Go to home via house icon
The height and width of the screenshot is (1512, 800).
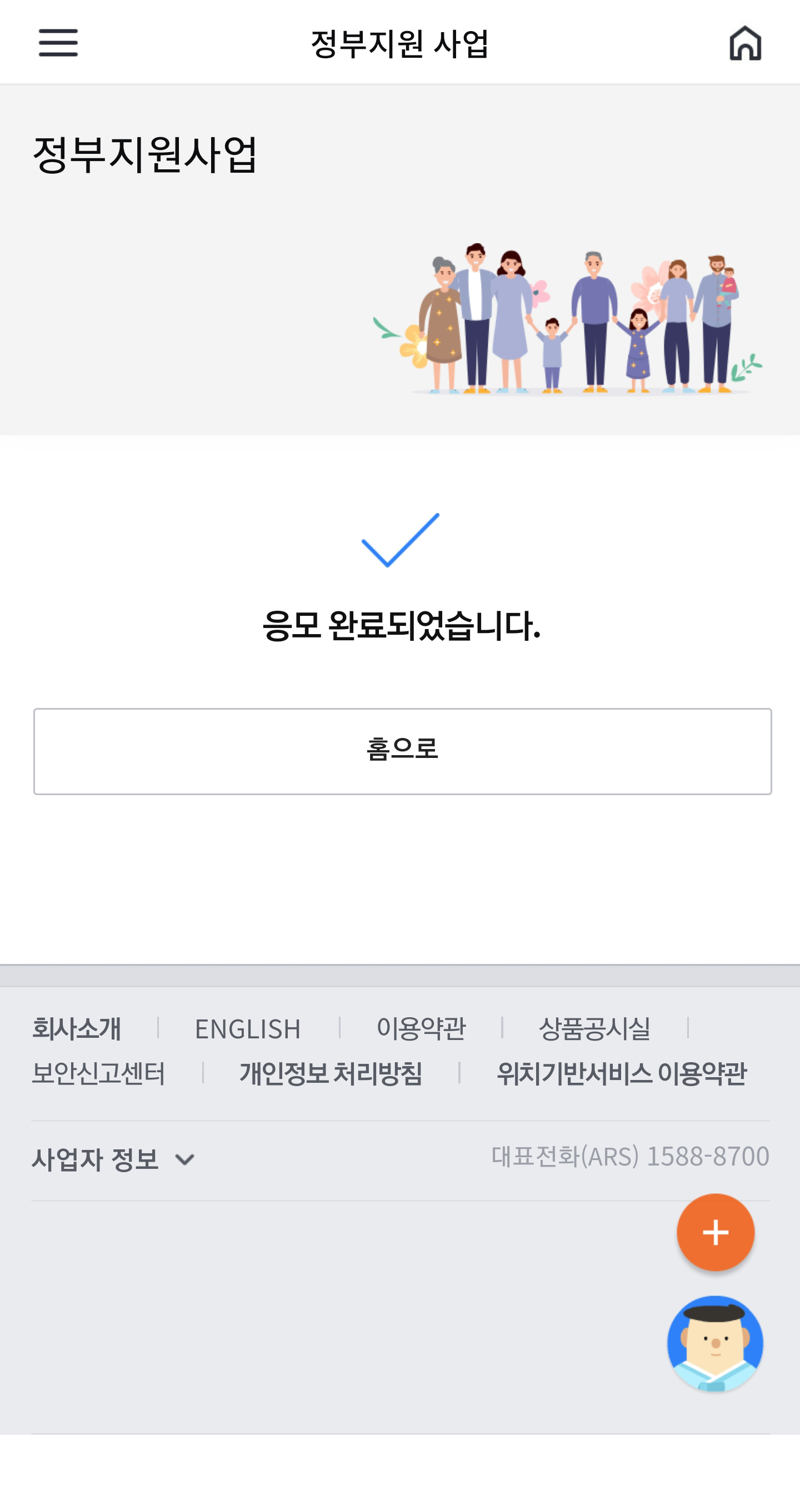[x=745, y=43]
